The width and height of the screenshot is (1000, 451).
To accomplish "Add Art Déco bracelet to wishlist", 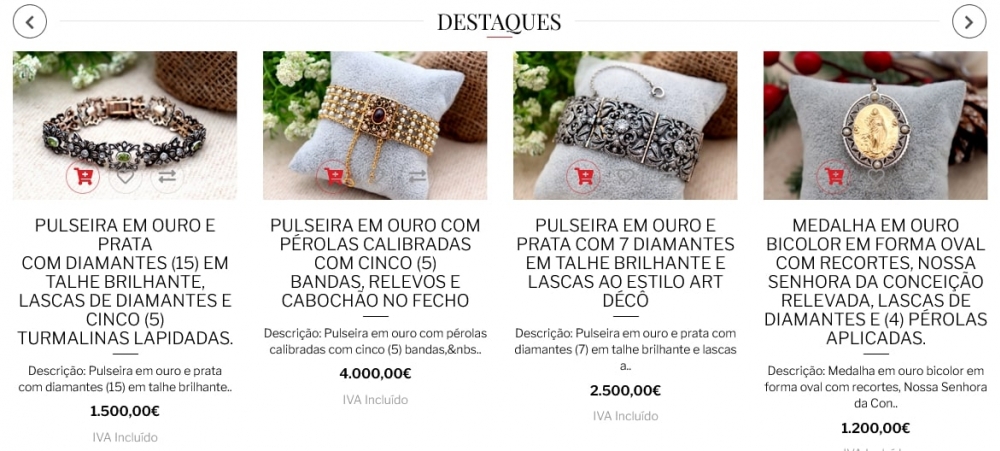I will point(625,177).
